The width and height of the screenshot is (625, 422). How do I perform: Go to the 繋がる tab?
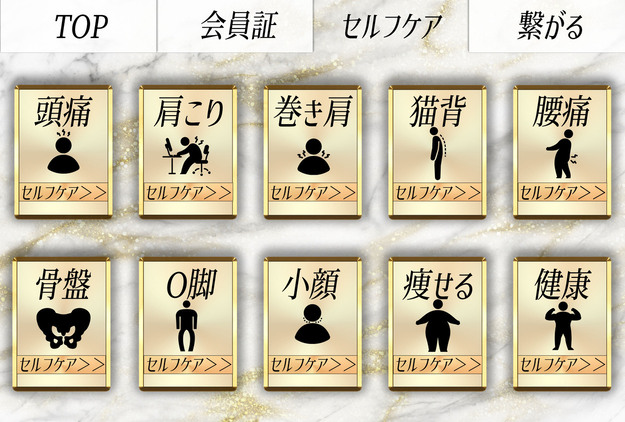point(547,26)
